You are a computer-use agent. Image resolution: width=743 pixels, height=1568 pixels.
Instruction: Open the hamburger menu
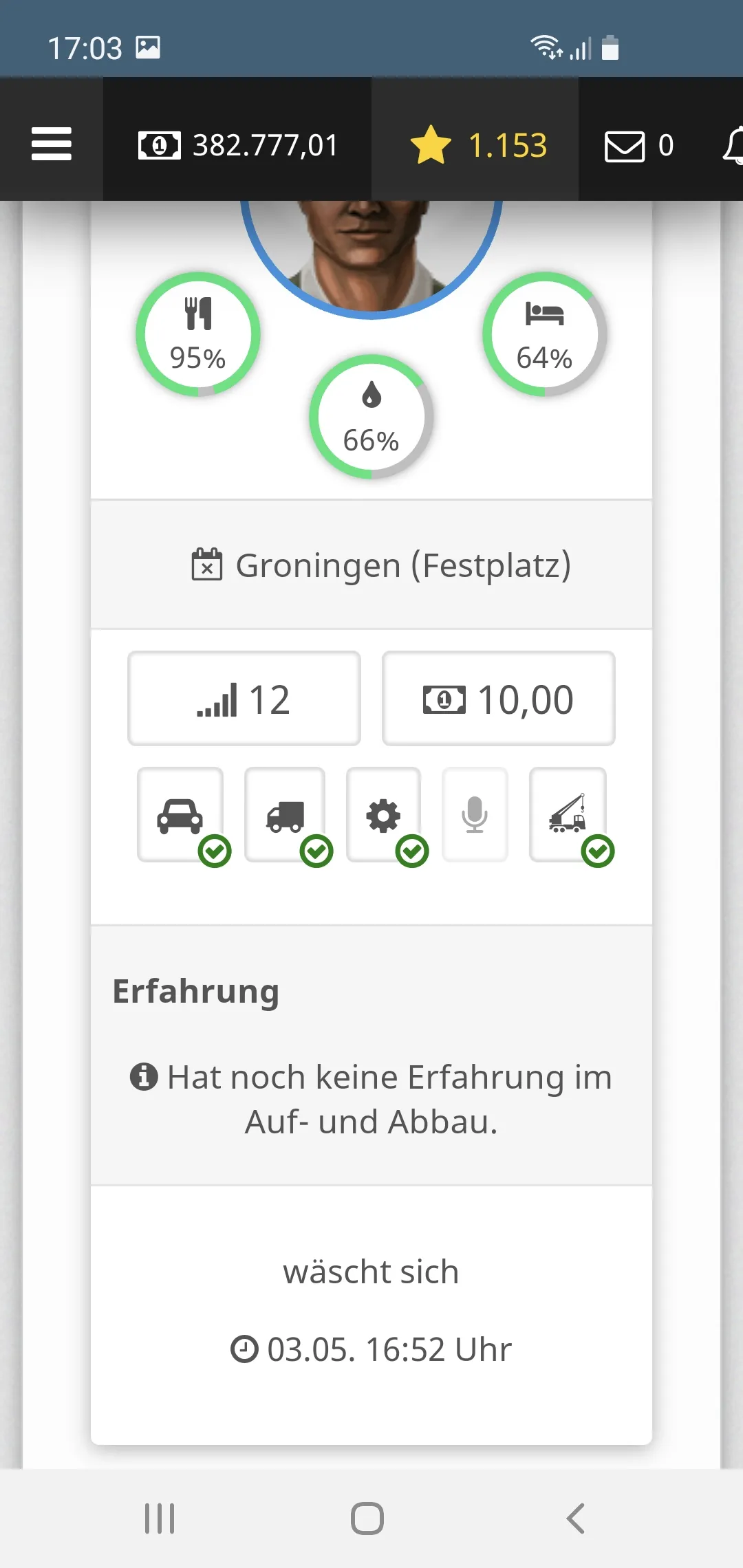tap(52, 144)
